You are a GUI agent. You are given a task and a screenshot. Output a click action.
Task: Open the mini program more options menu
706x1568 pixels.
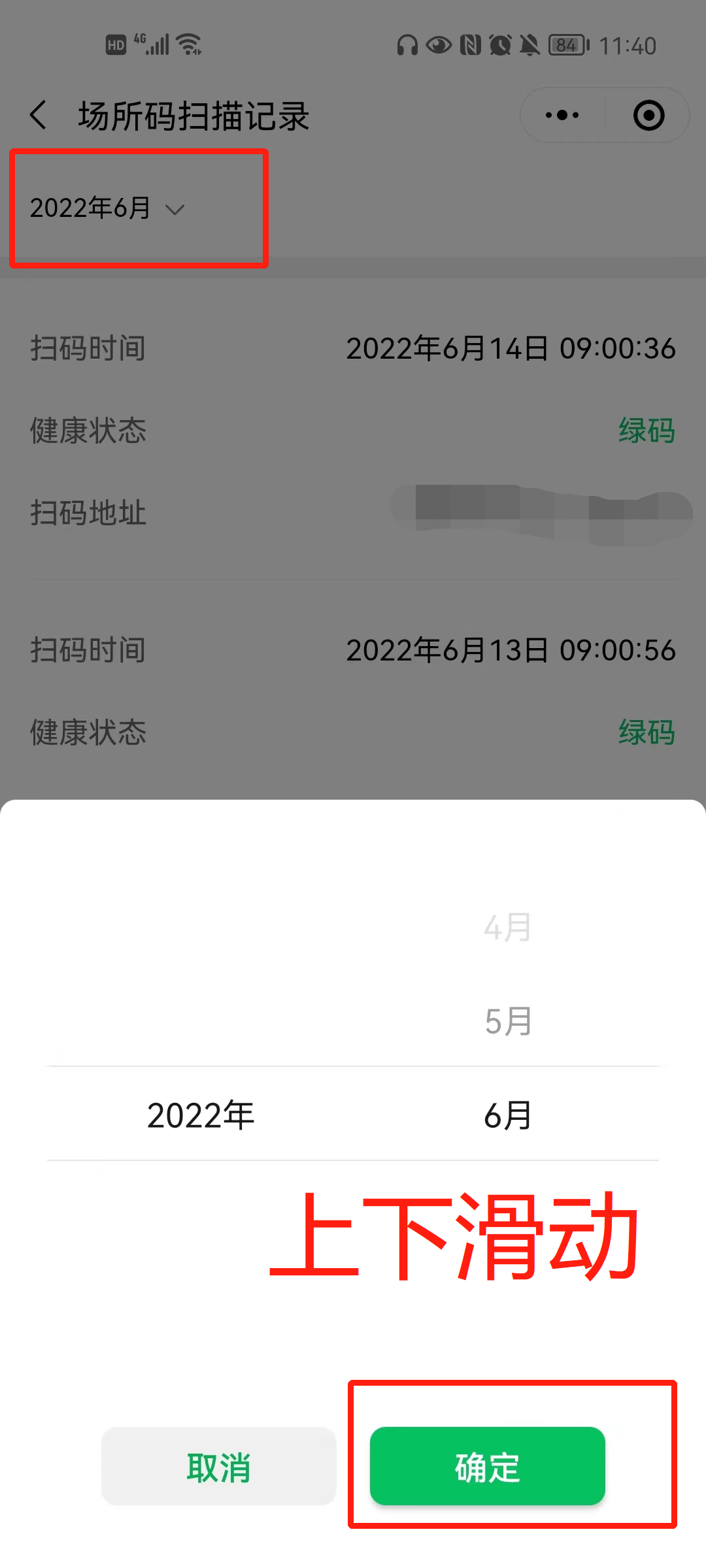coord(562,116)
